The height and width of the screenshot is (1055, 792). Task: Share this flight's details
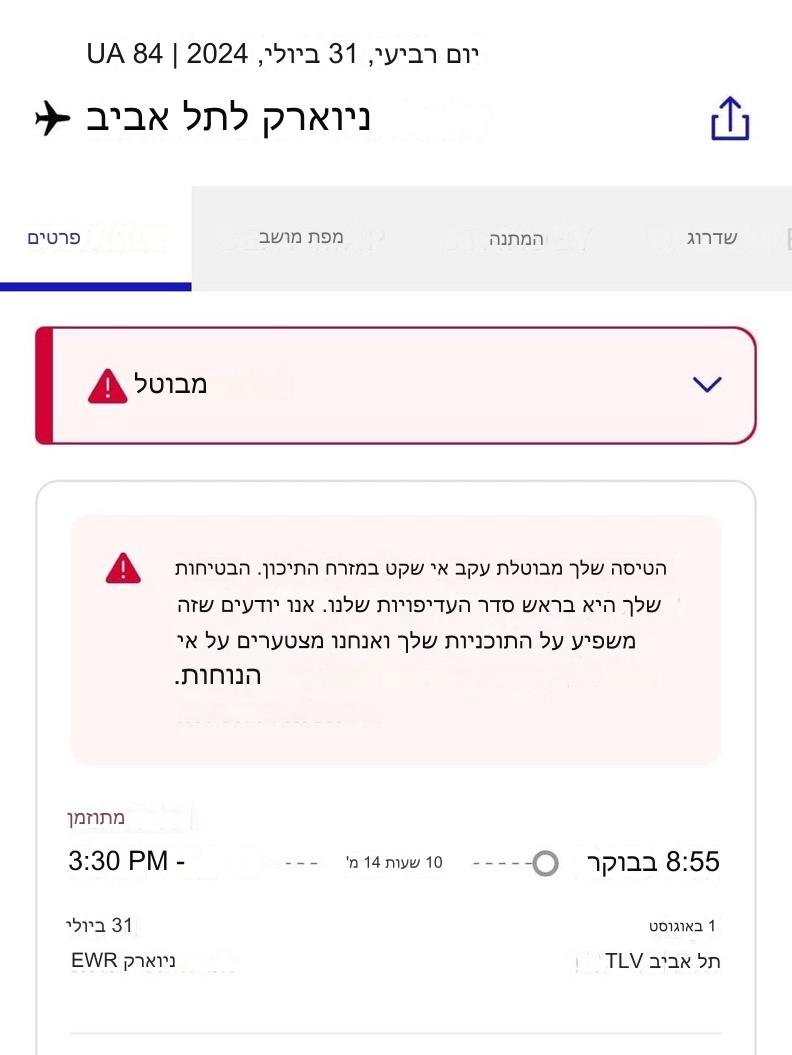coord(729,119)
